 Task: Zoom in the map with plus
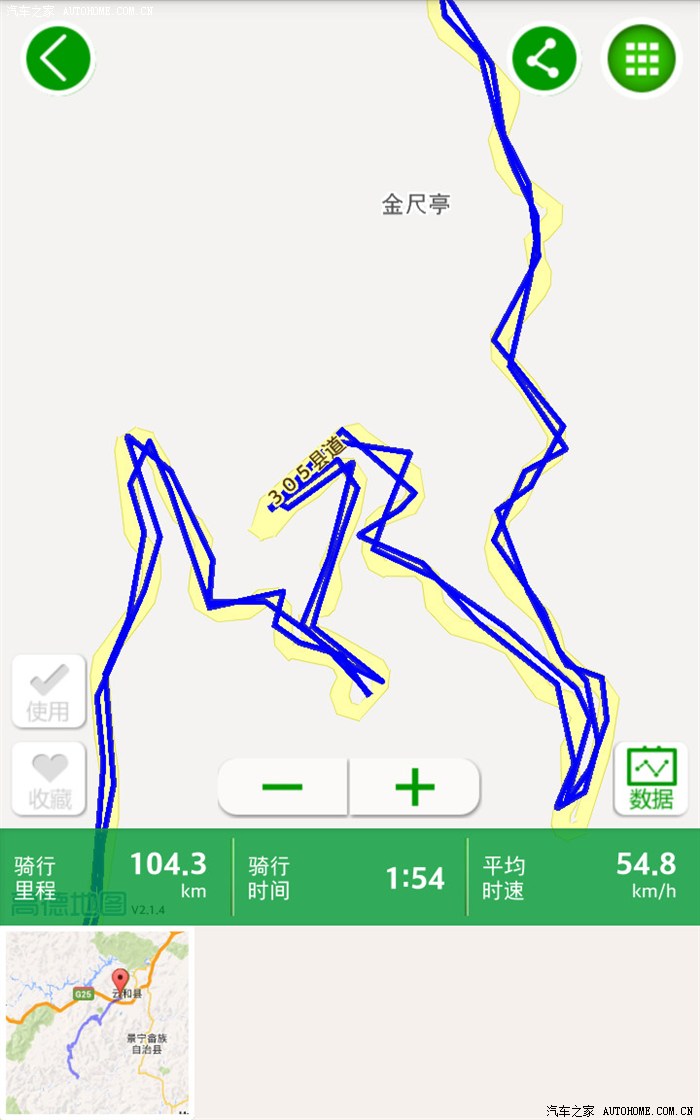[415, 787]
